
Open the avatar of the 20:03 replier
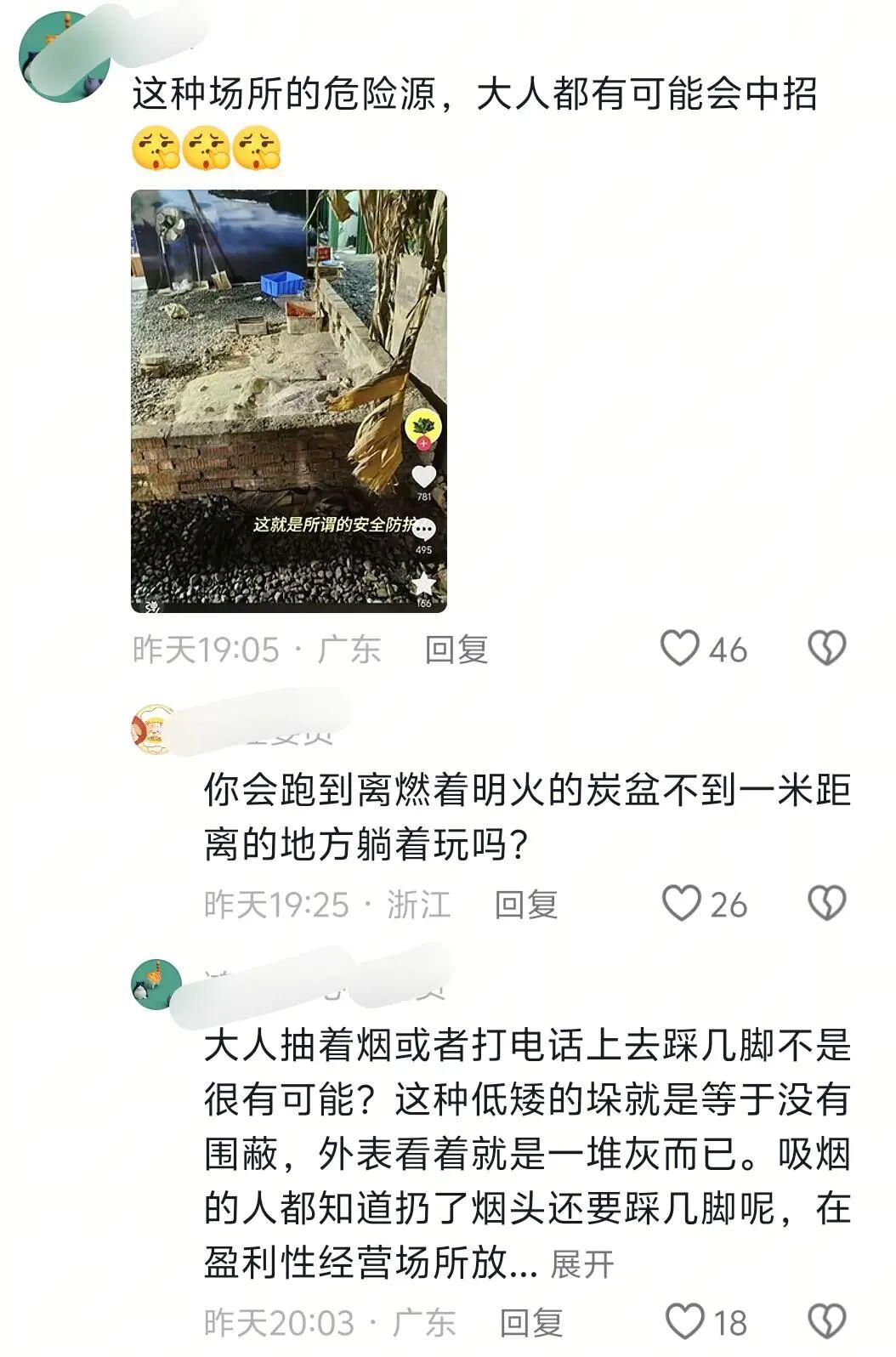click(x=156, y=984)
